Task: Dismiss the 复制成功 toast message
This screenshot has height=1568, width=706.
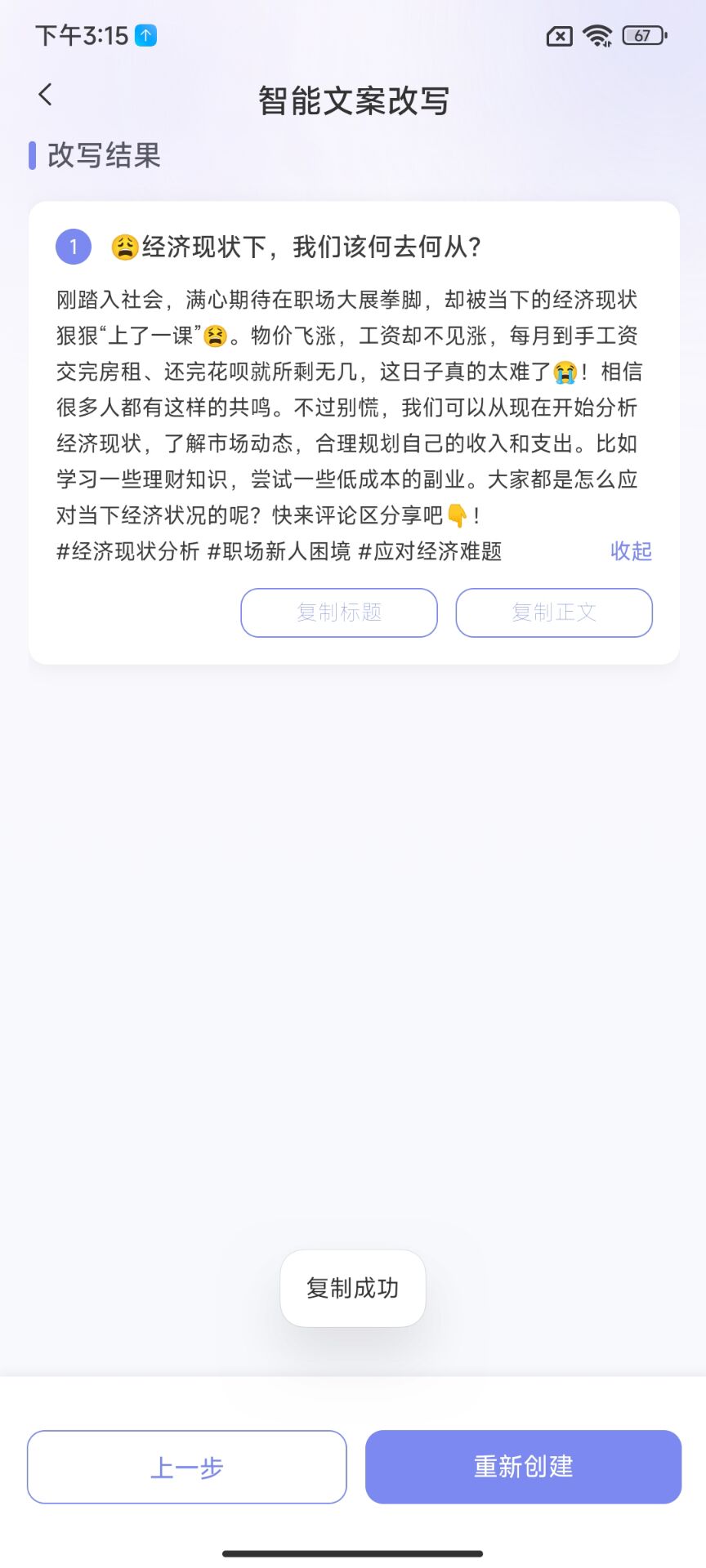Action: point(353,1289)
